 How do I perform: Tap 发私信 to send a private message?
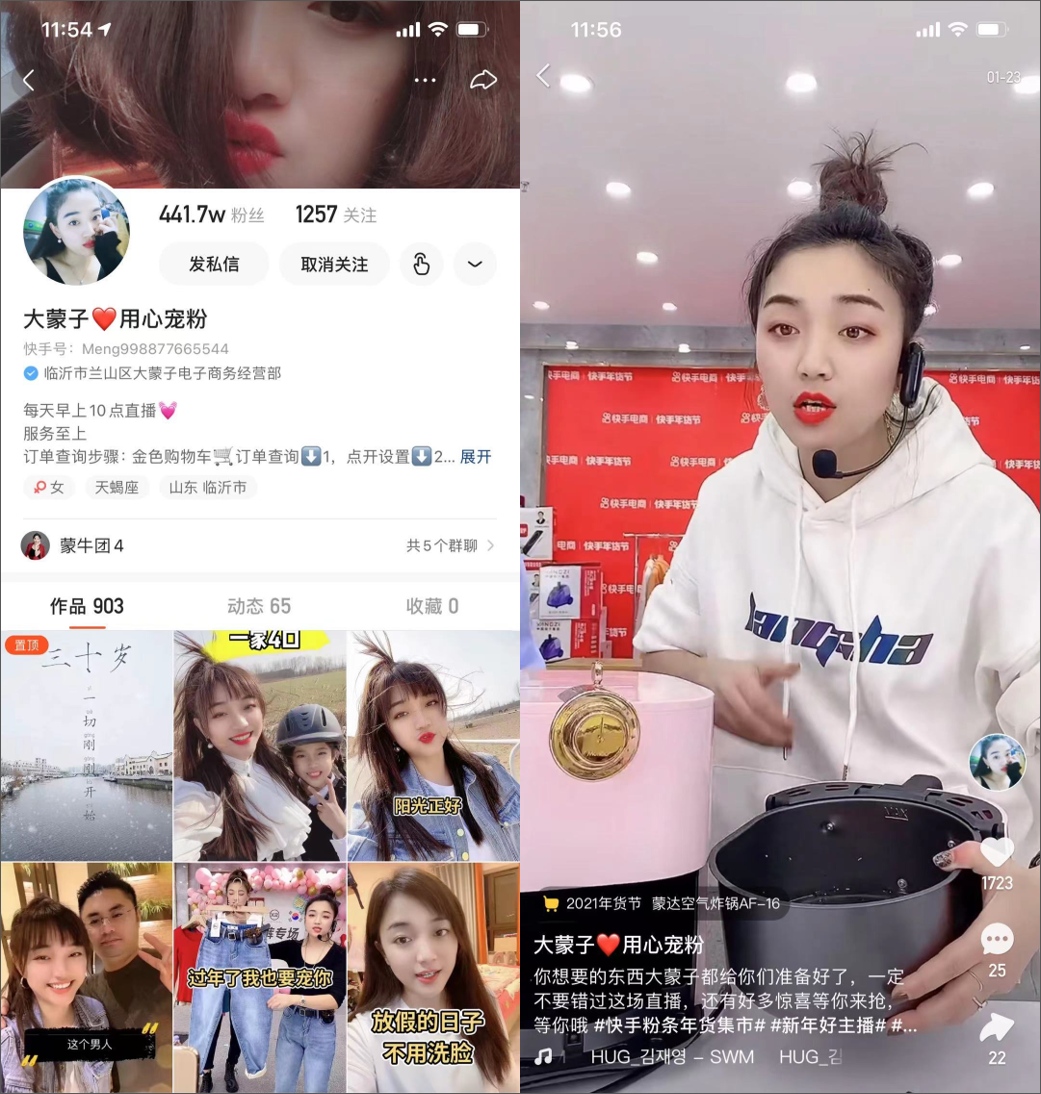[214, 264]
